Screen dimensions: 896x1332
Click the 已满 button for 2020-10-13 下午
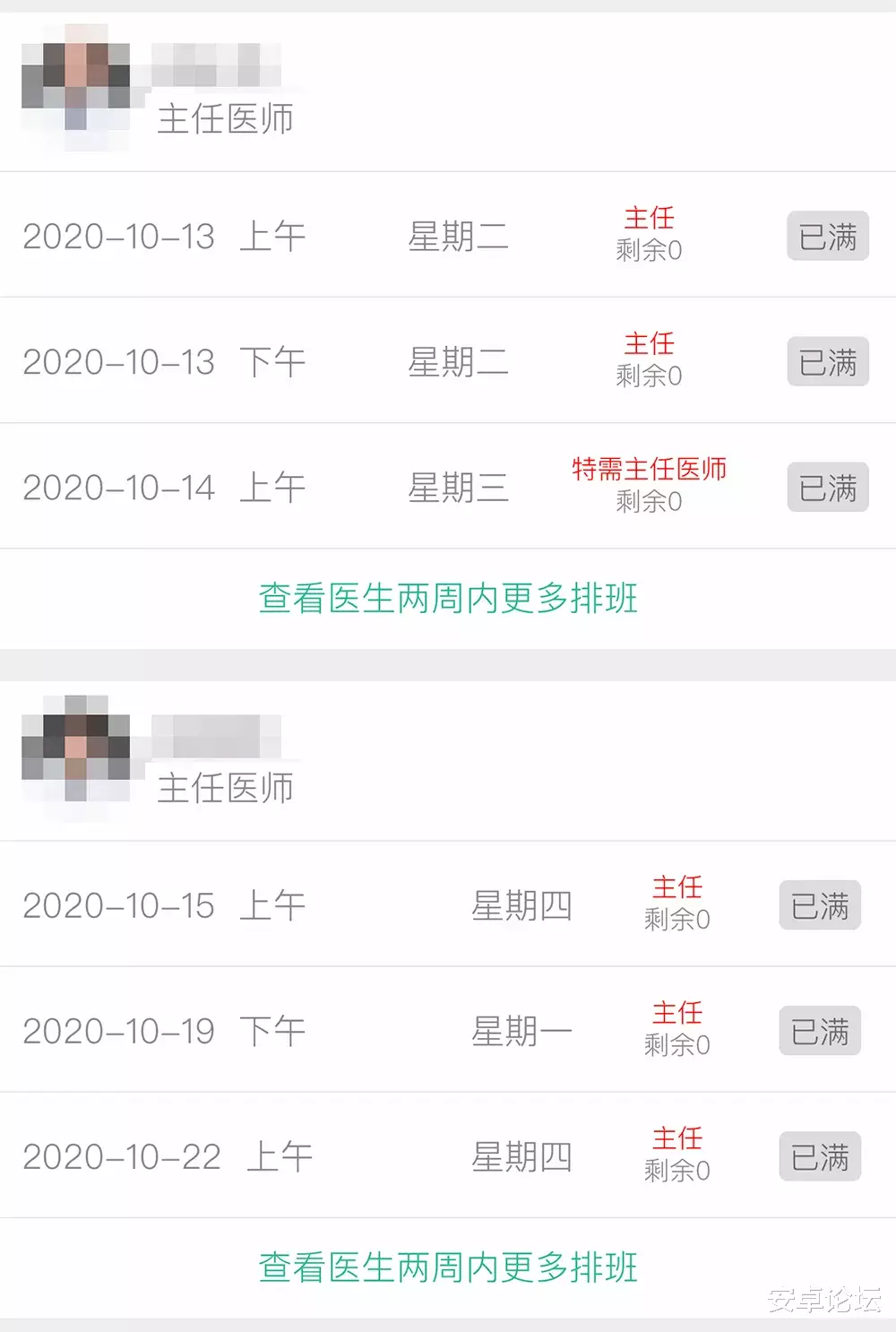826,361
